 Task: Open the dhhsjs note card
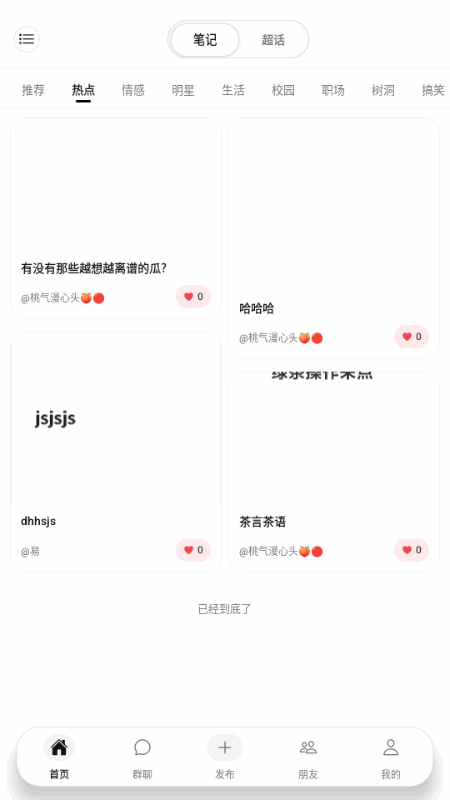[116, 452]
